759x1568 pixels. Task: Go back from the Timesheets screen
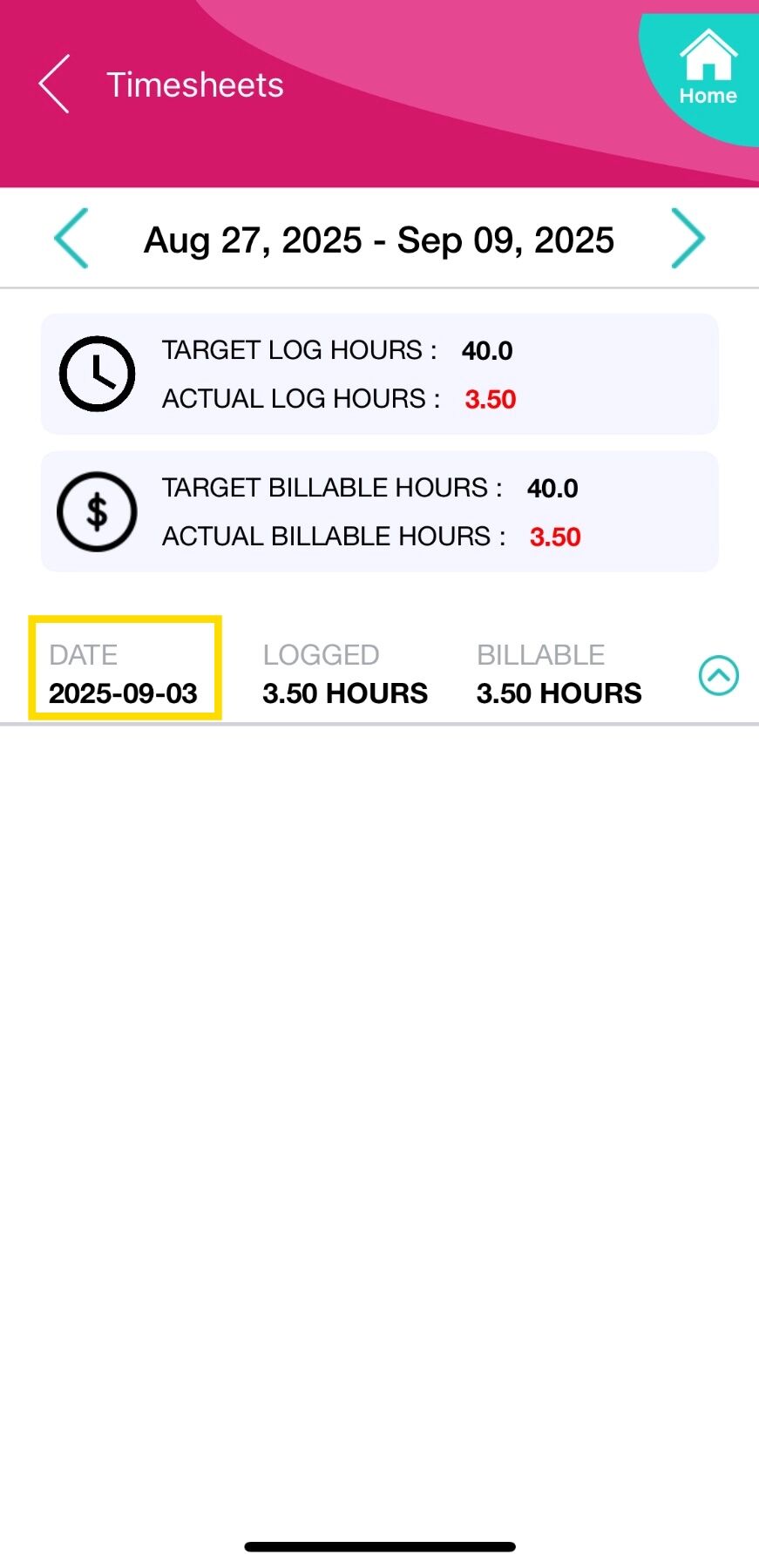pyautogui.click(x=54, y=84)
